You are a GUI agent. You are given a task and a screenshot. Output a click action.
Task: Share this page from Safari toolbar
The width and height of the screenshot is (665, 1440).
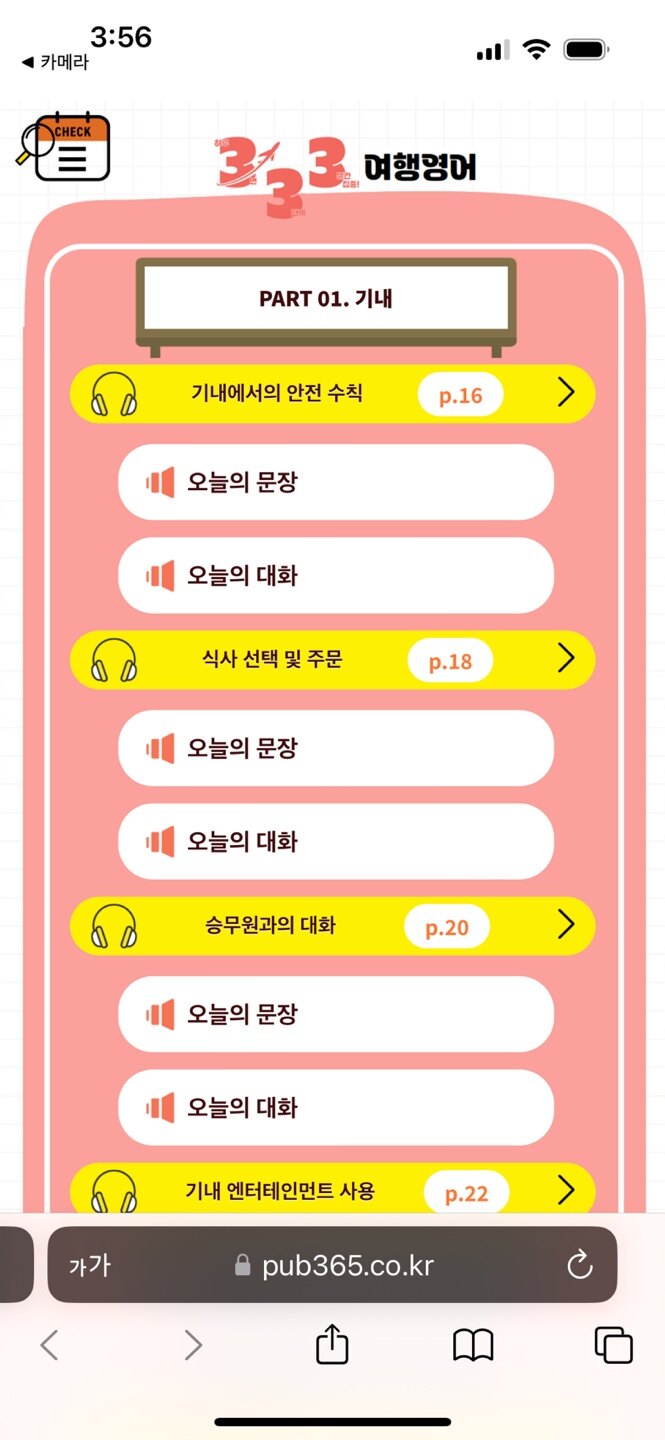point(332,1345)
